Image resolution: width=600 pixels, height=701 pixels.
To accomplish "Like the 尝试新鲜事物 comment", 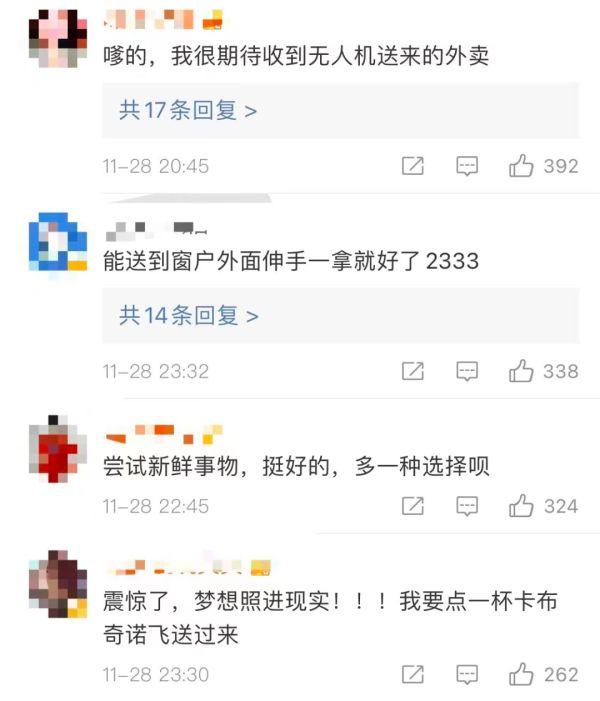I will point(521,507).
